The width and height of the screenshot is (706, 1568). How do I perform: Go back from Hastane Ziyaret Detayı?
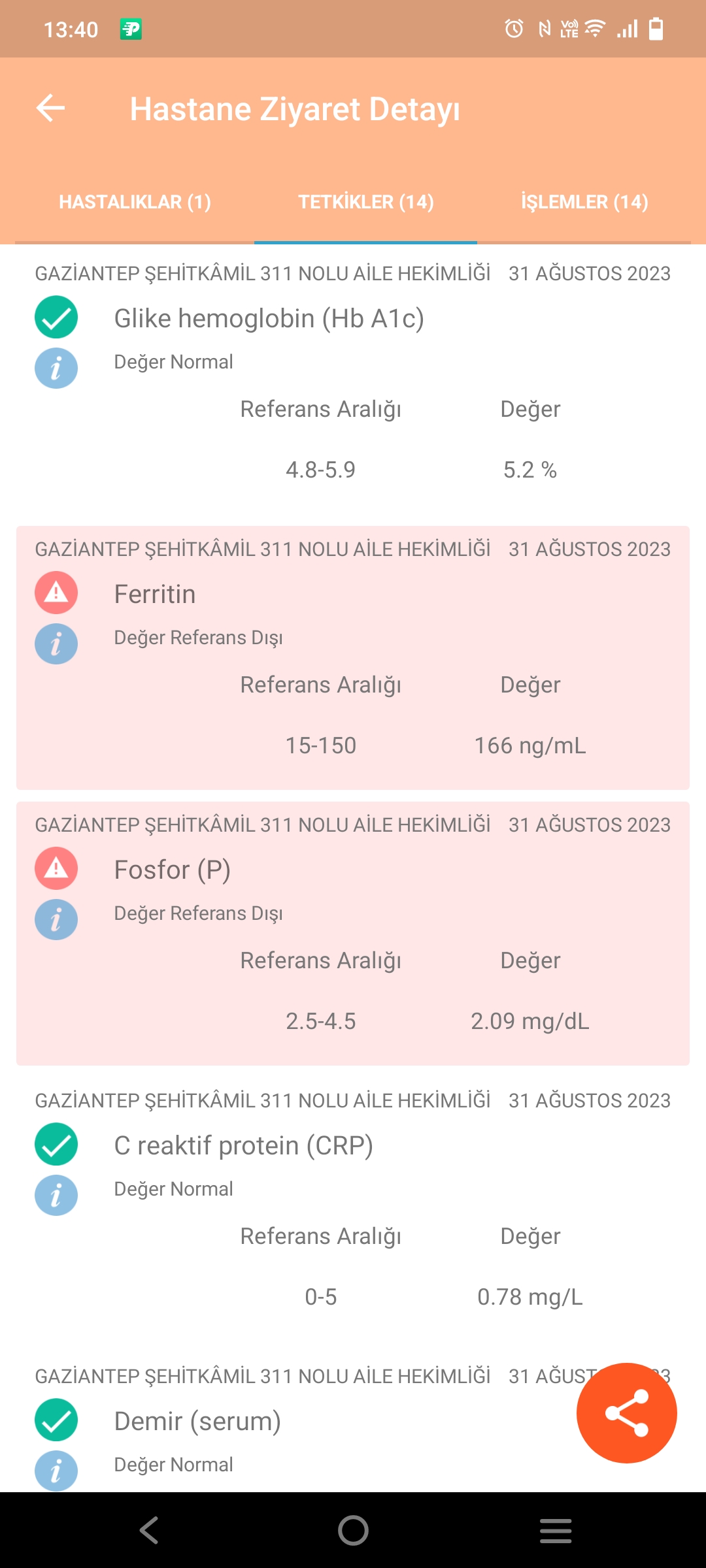coord(50,108)
